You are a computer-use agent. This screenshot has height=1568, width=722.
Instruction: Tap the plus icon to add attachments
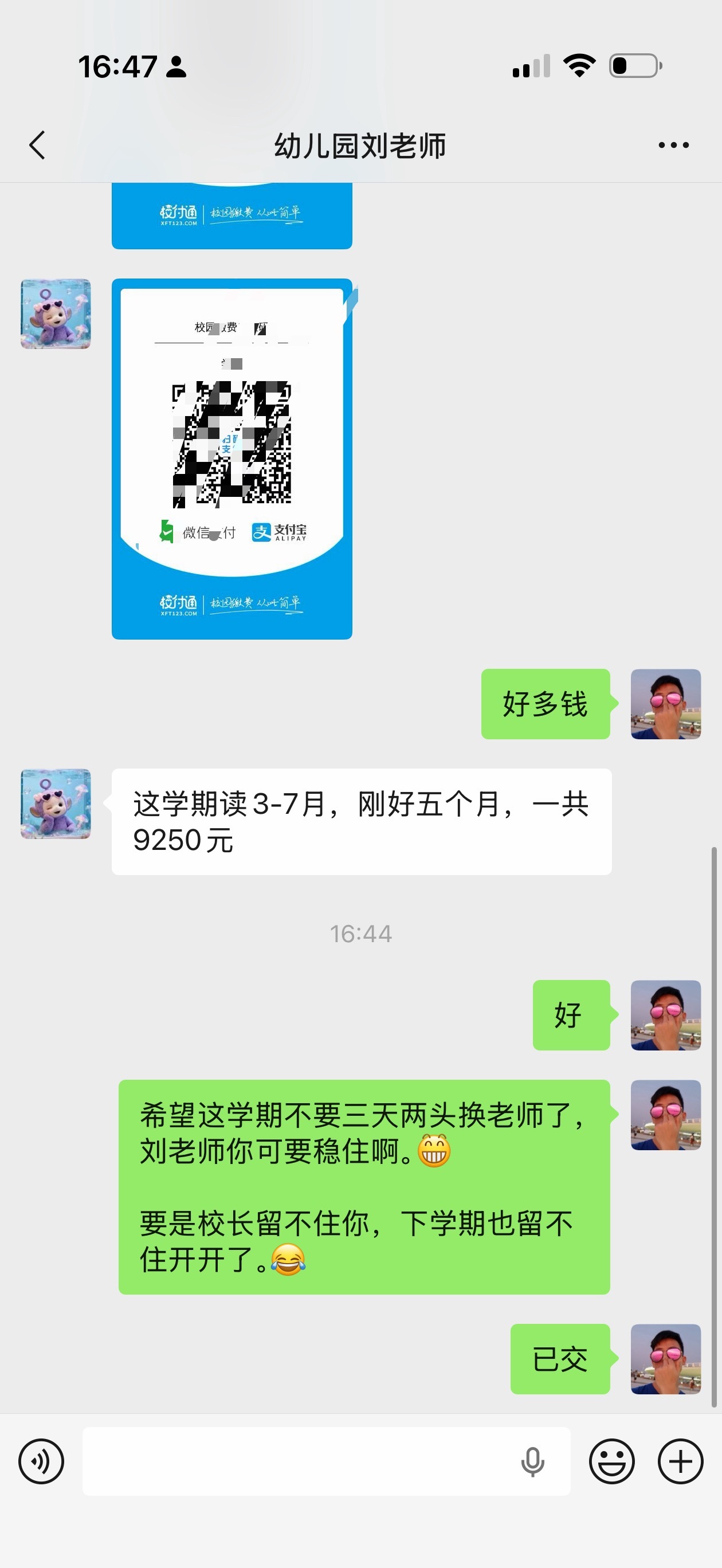click(x=680, y=1461)
